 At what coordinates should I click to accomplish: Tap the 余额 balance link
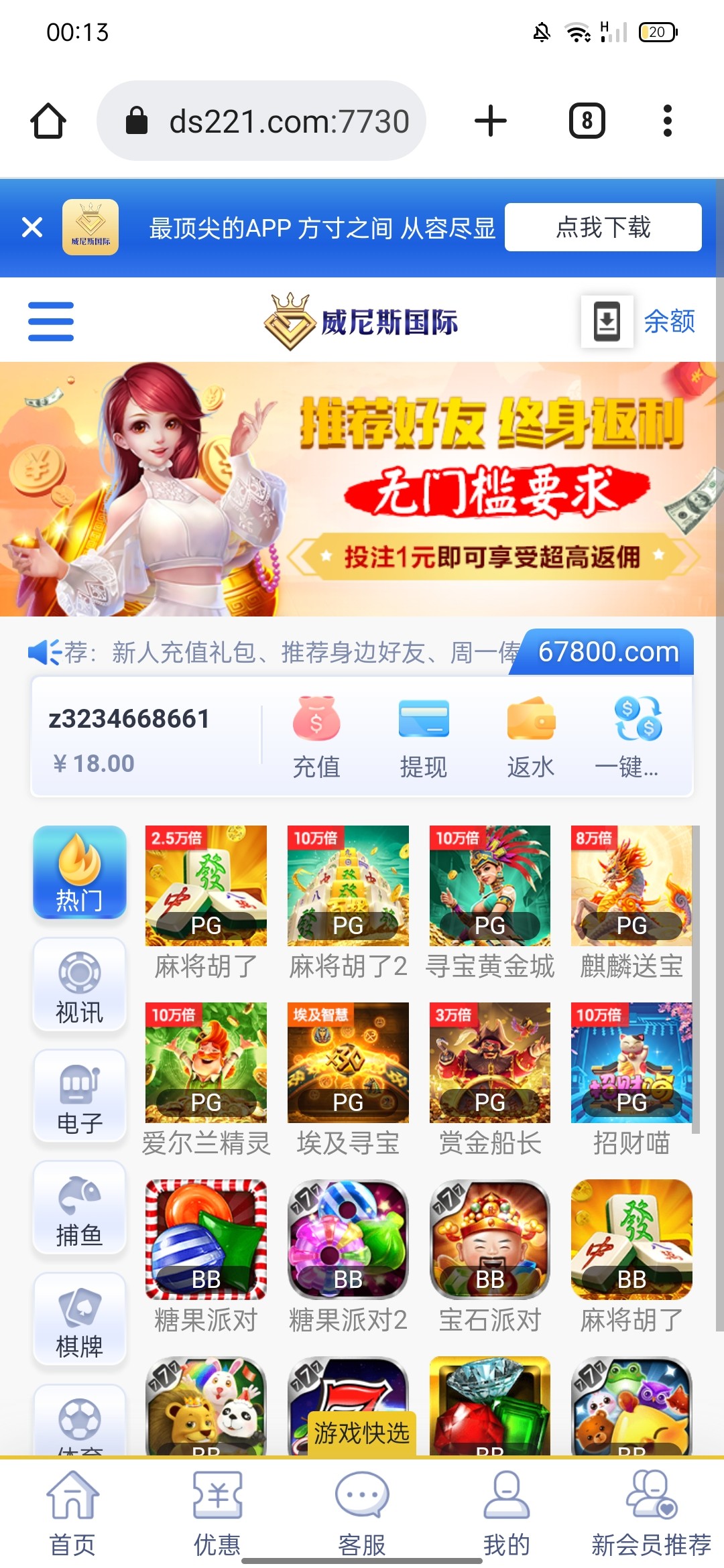pyautogui.click(x=669, y=322)
